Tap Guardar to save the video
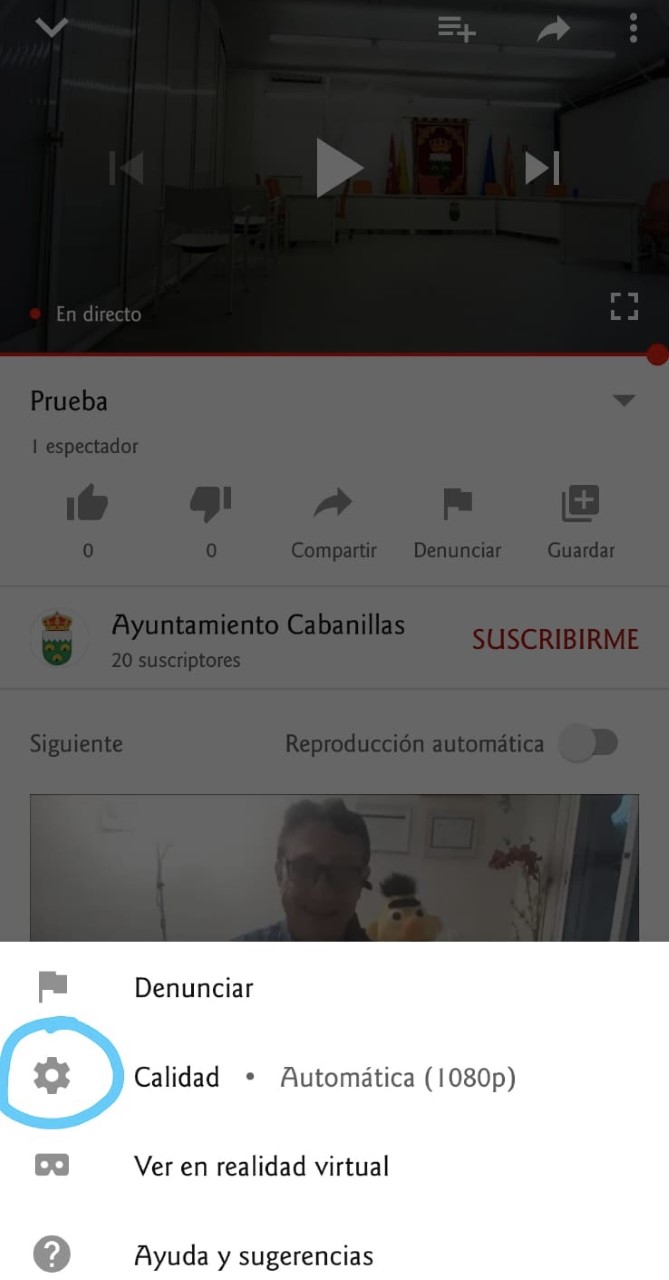This screenshot has width=669, height=1280. (580, 520)
